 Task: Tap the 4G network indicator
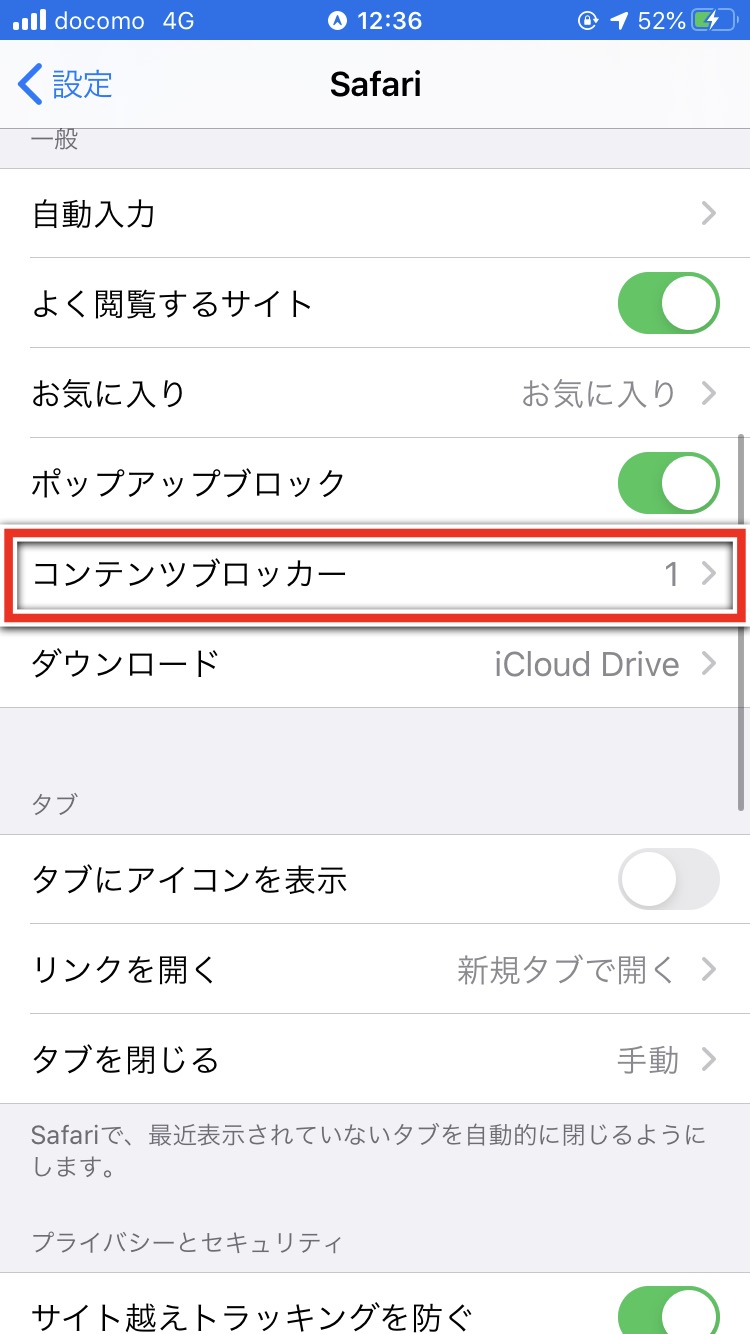176,19
